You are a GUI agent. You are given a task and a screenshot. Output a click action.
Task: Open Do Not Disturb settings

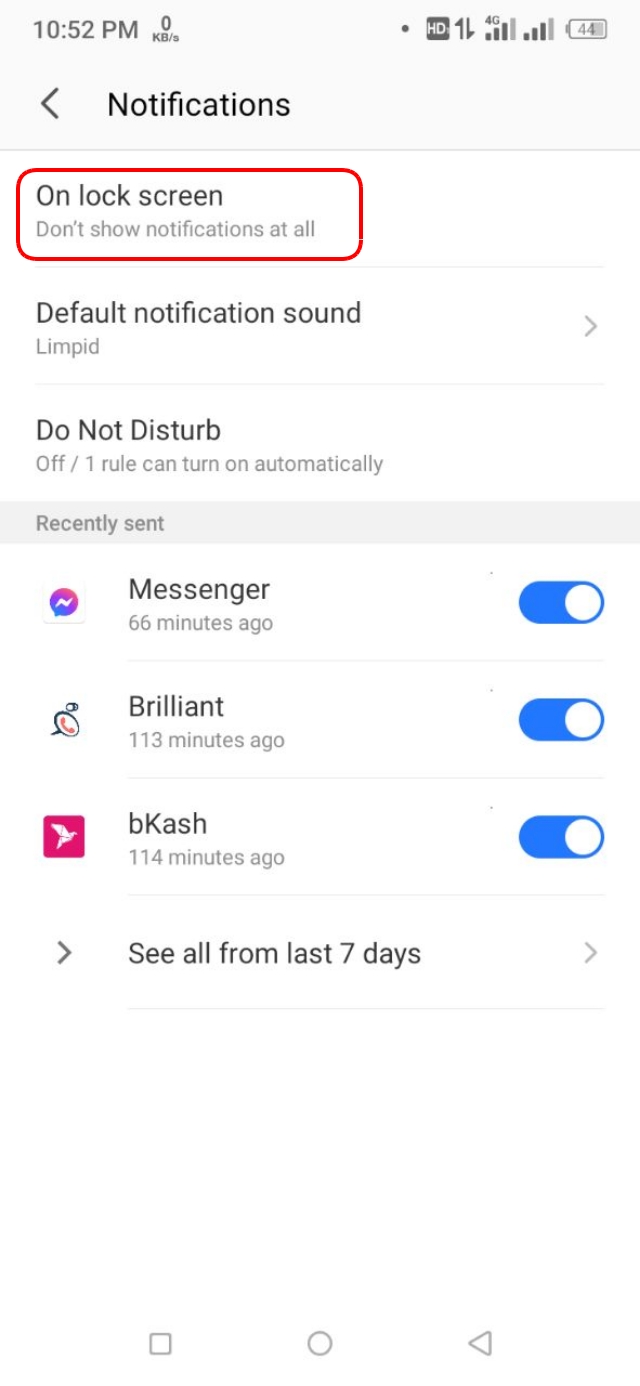(x=318, y=445)
